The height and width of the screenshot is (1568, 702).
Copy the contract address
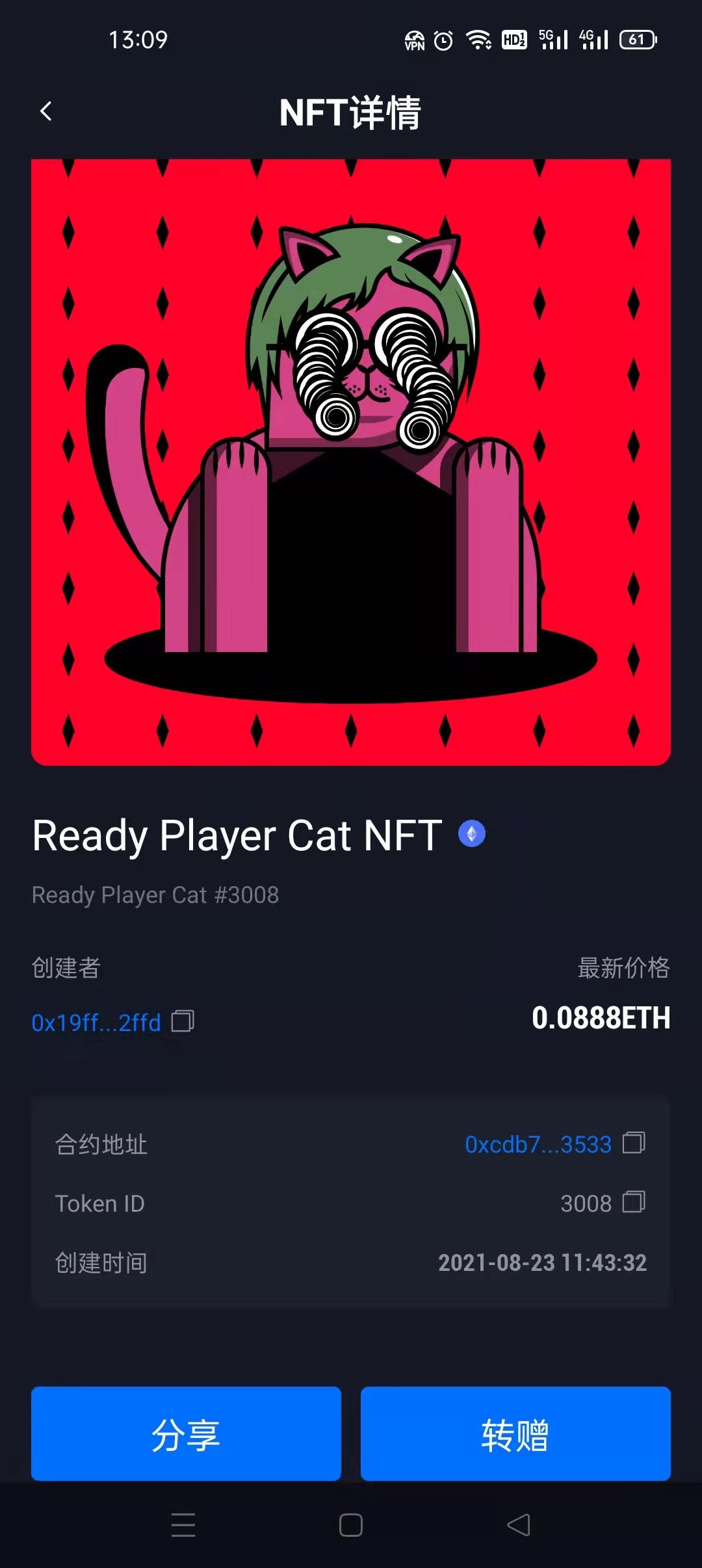634,1143
